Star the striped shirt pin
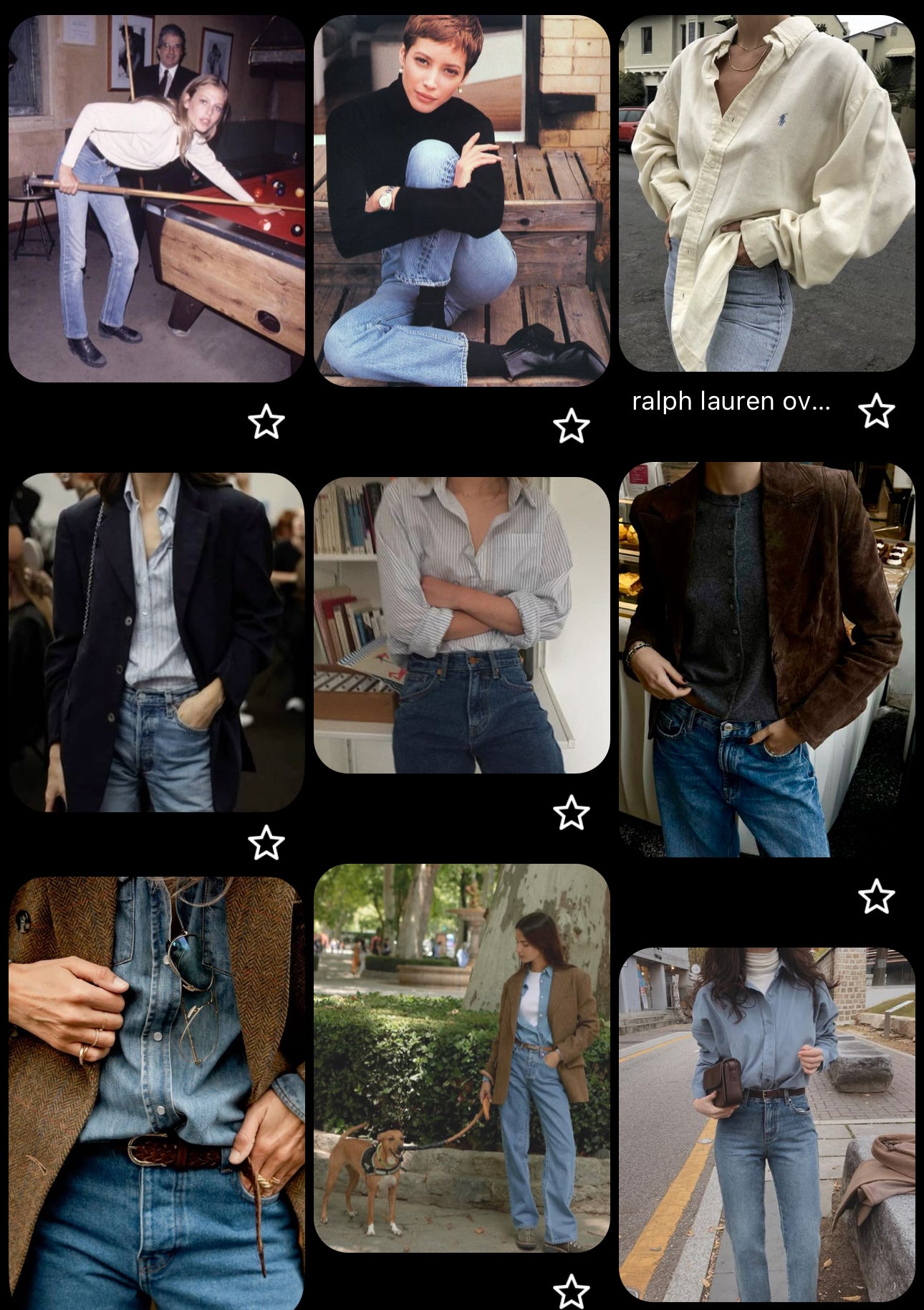The image size is (924, 1310). (571, 812)
